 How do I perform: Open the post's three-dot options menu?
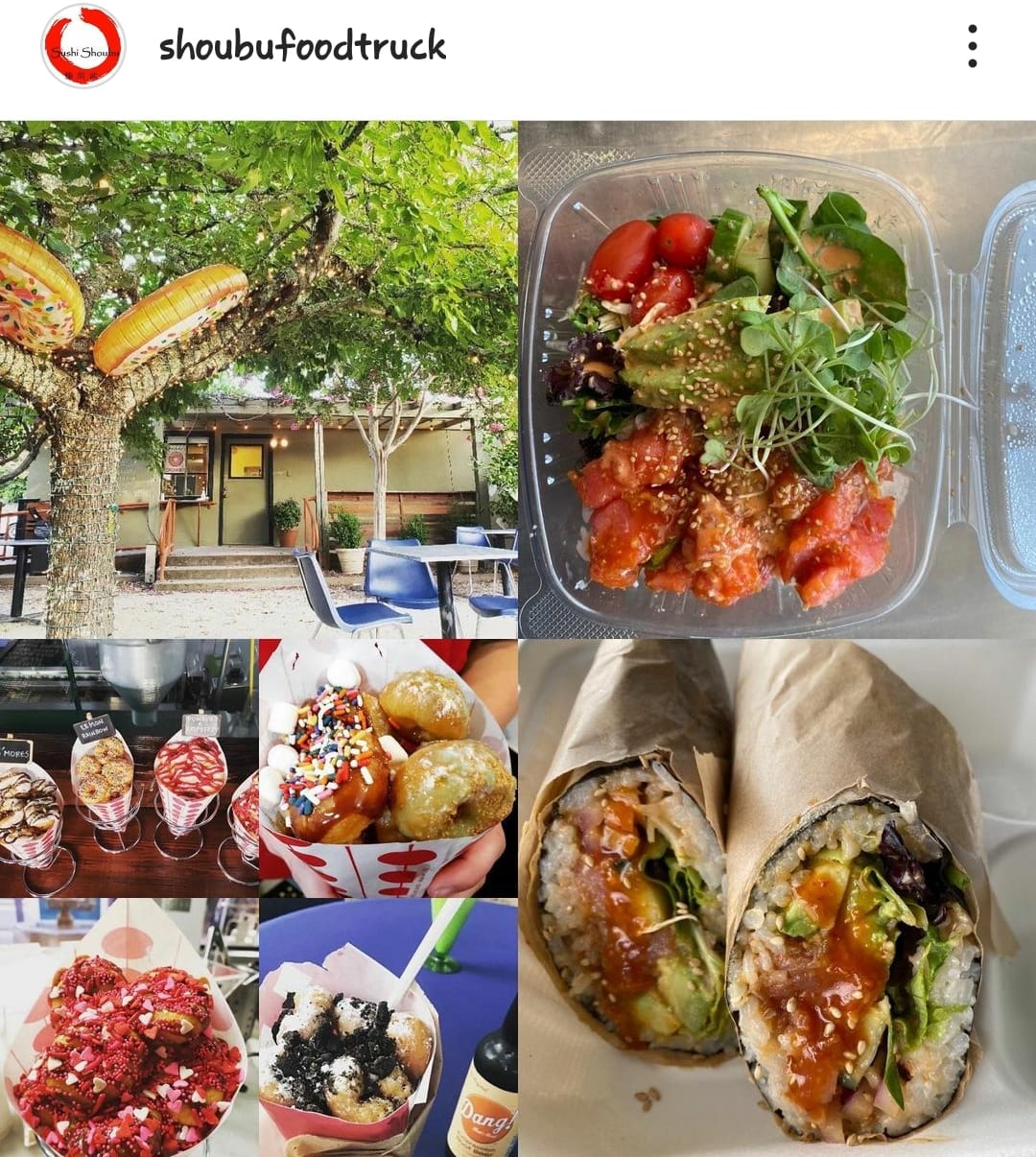tap(972, 46)
